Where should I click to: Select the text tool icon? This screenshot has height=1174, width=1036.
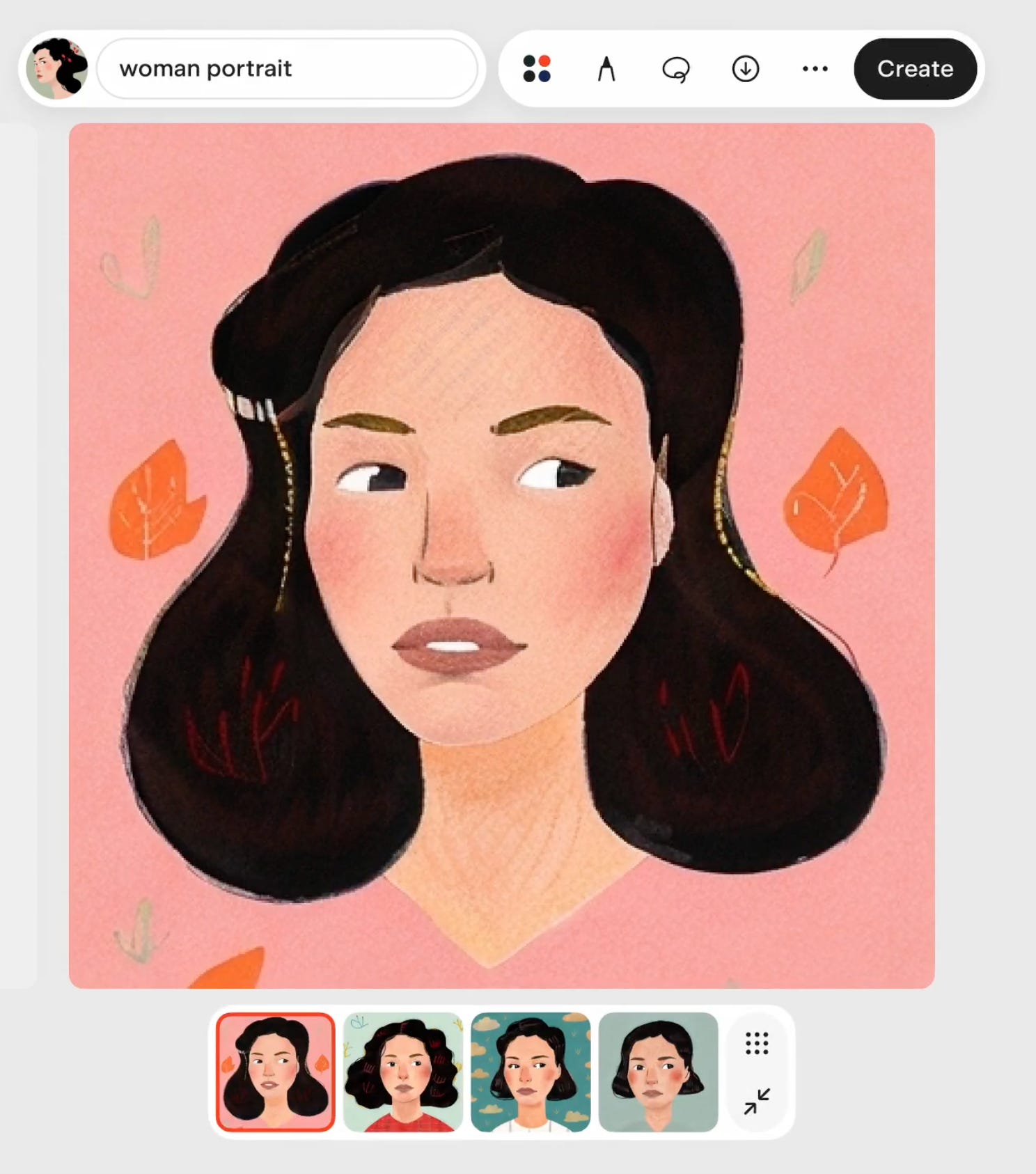606,69
